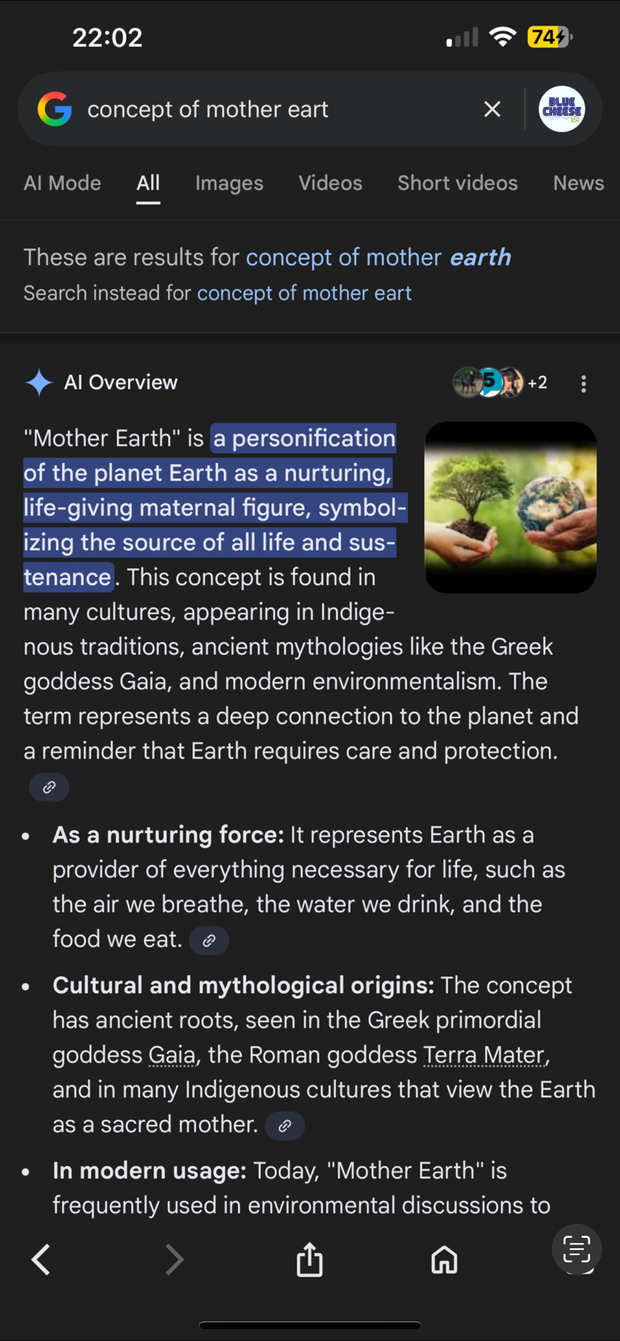Open AI Overview overflow menu
Viewport: 620px width, 1341px height.
[x=583, y=383]
